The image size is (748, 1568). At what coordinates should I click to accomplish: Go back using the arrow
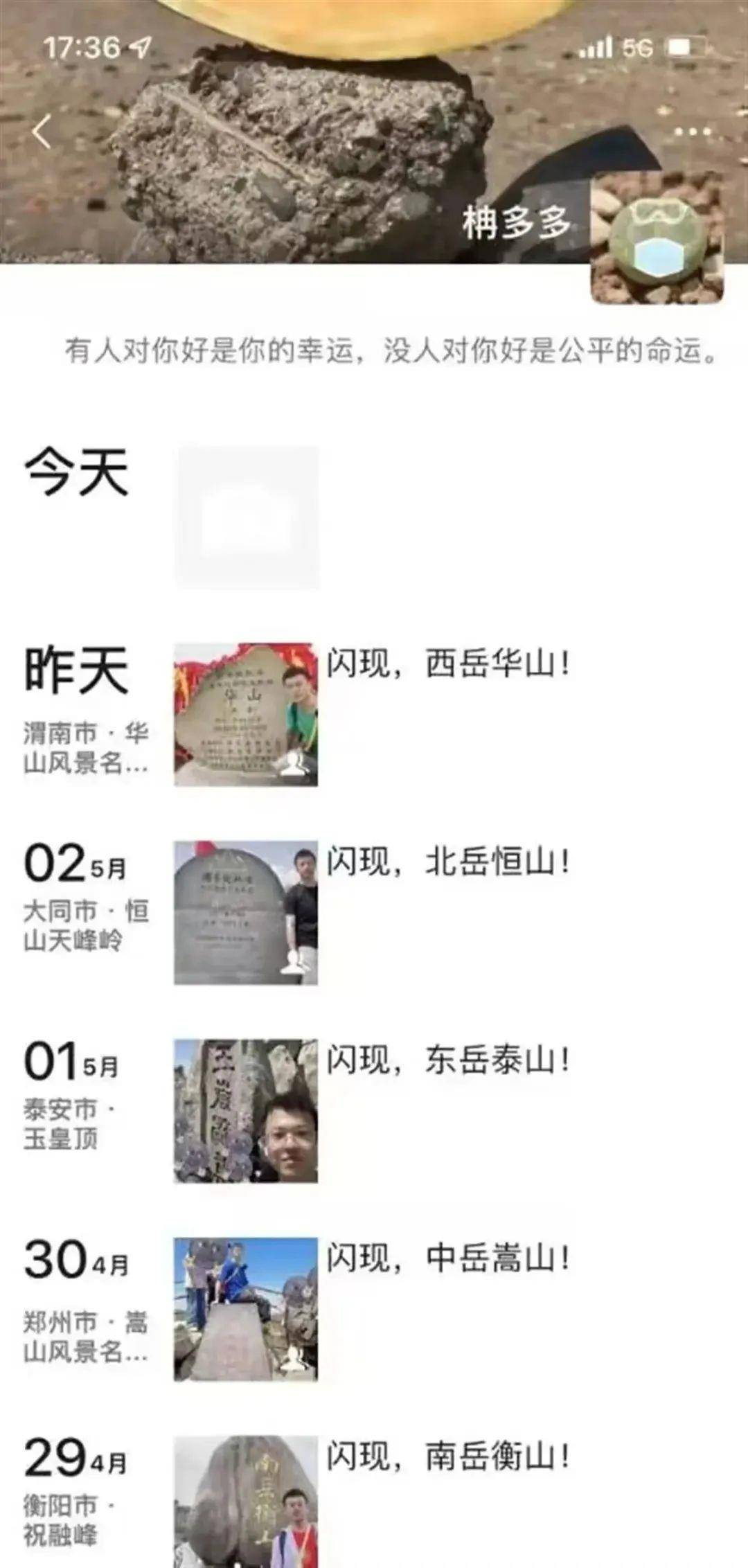point(42,132)
